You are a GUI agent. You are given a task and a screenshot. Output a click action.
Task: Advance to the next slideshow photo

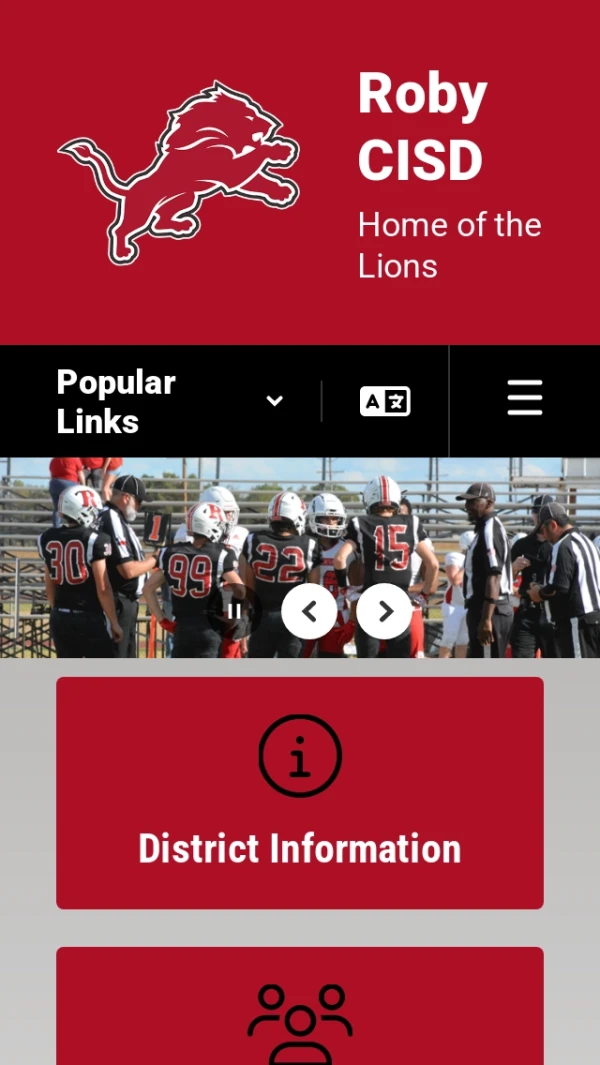click(x=384, y=611)
